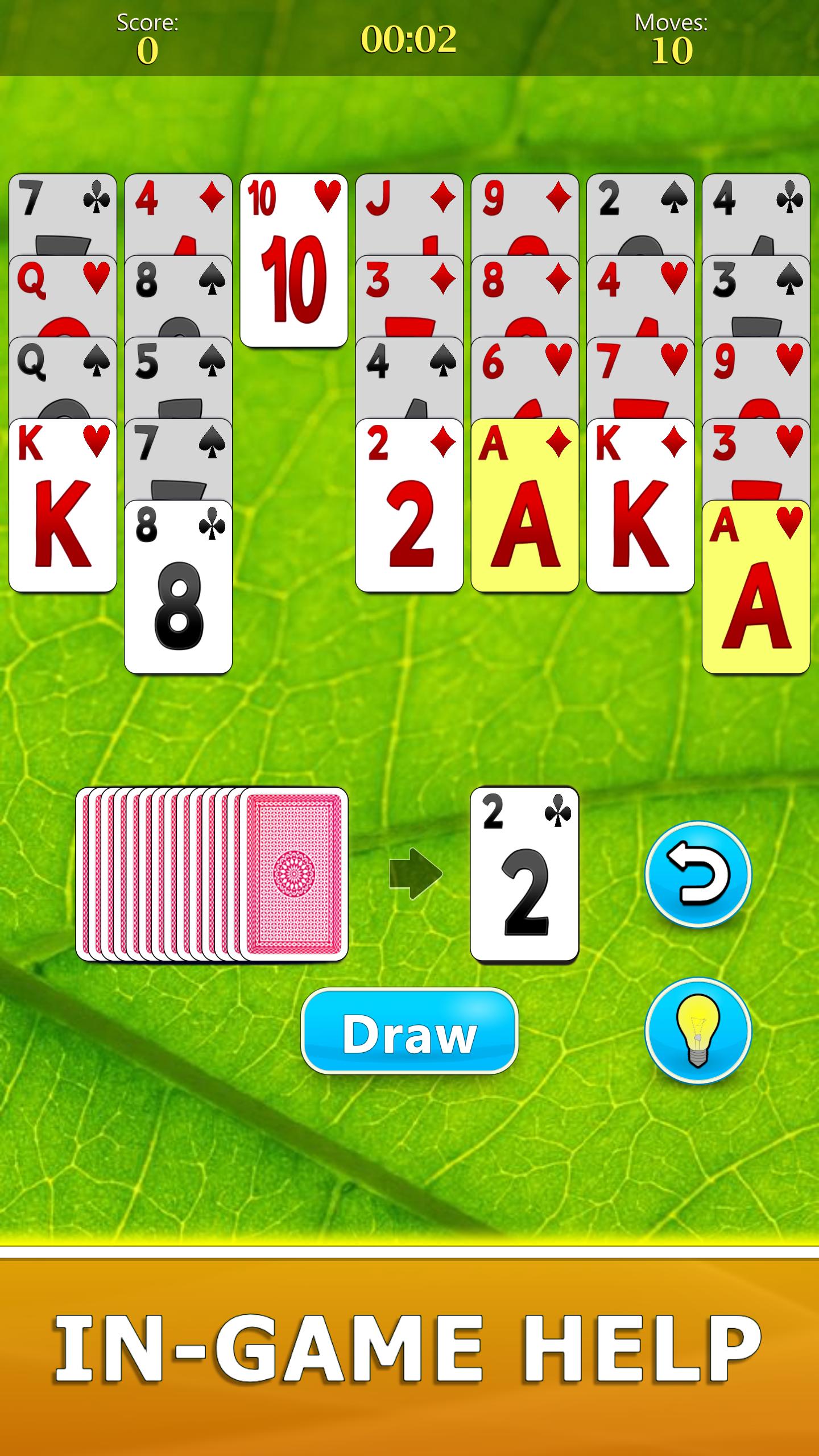Show a hint with the lightbulb
This screenshot has height=1456, width=819.
point(698,1030)
